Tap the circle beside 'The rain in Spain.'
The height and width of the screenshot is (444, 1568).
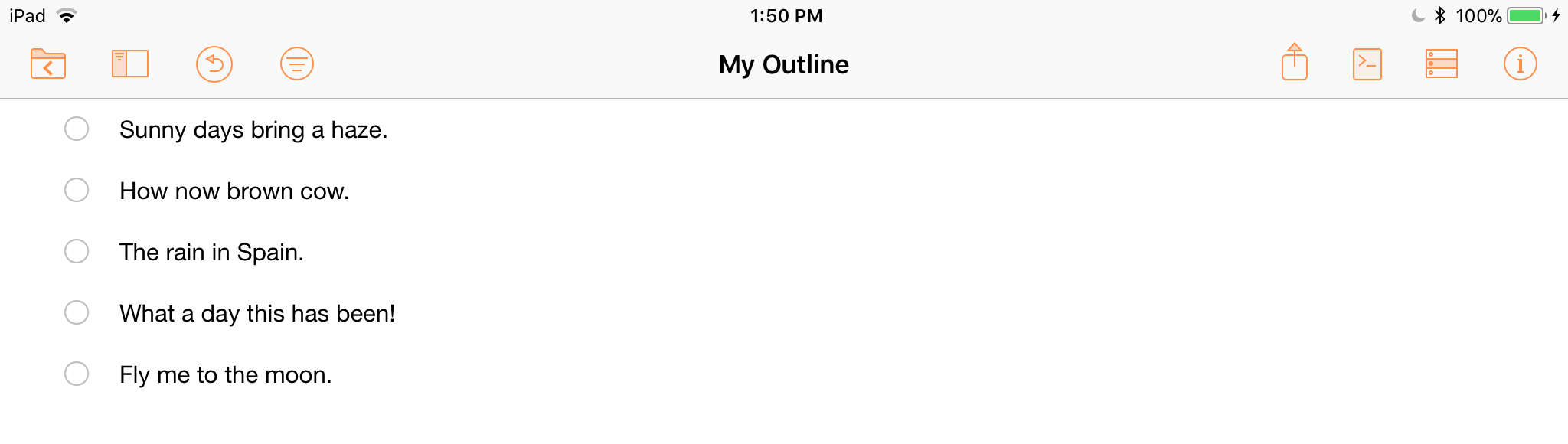[x=77, y=251]
